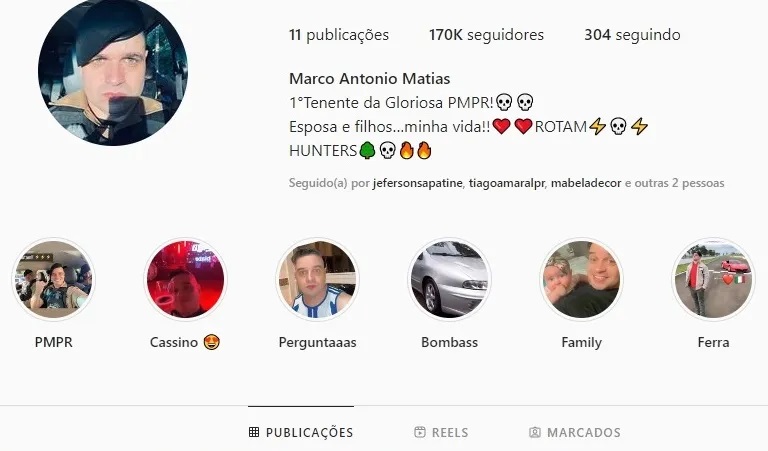
Task: View the 304 seguindo list
Action: click(x=632, y=35)
